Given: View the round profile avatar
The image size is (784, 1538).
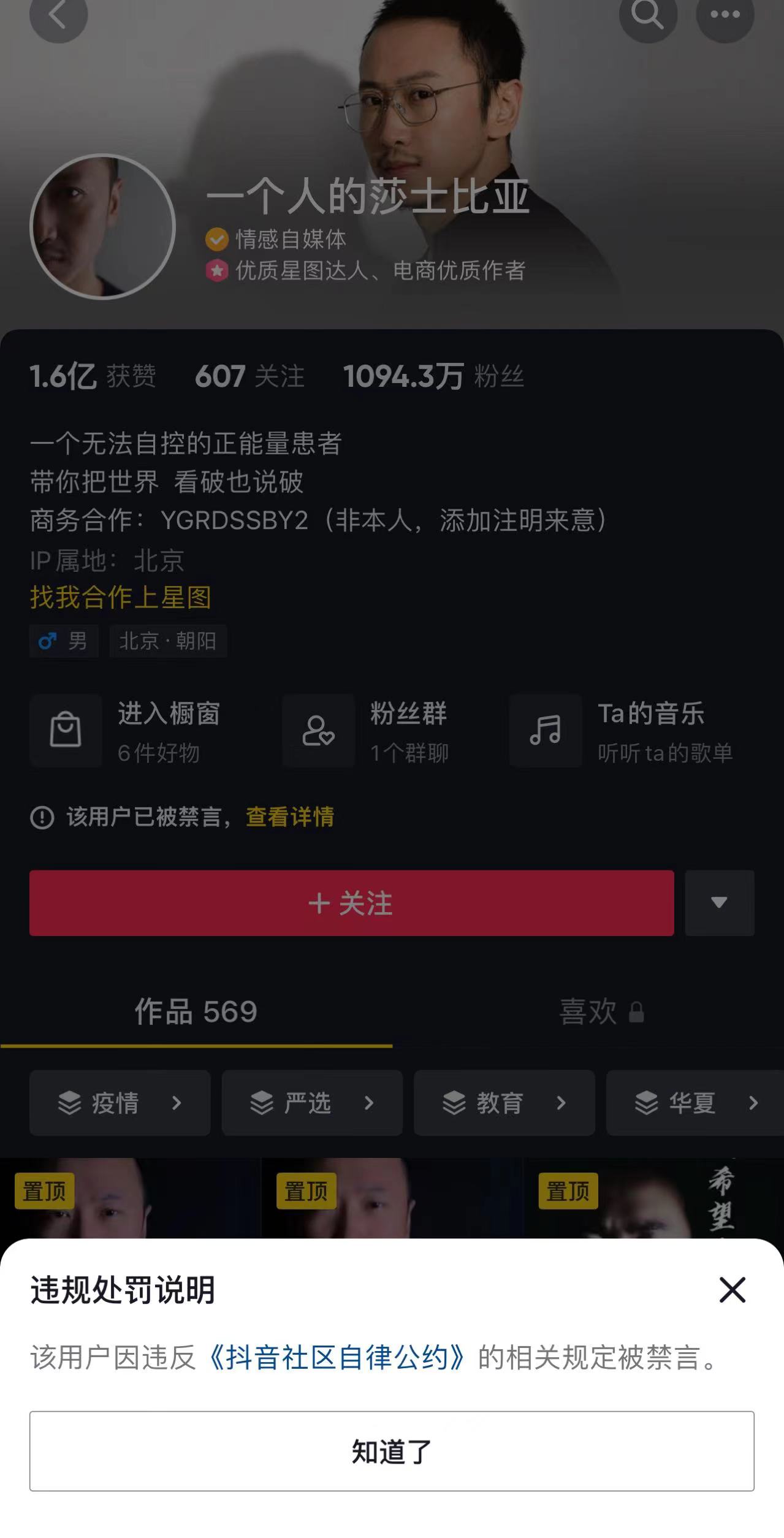Looking at the screenshot, I should (102, 227).
